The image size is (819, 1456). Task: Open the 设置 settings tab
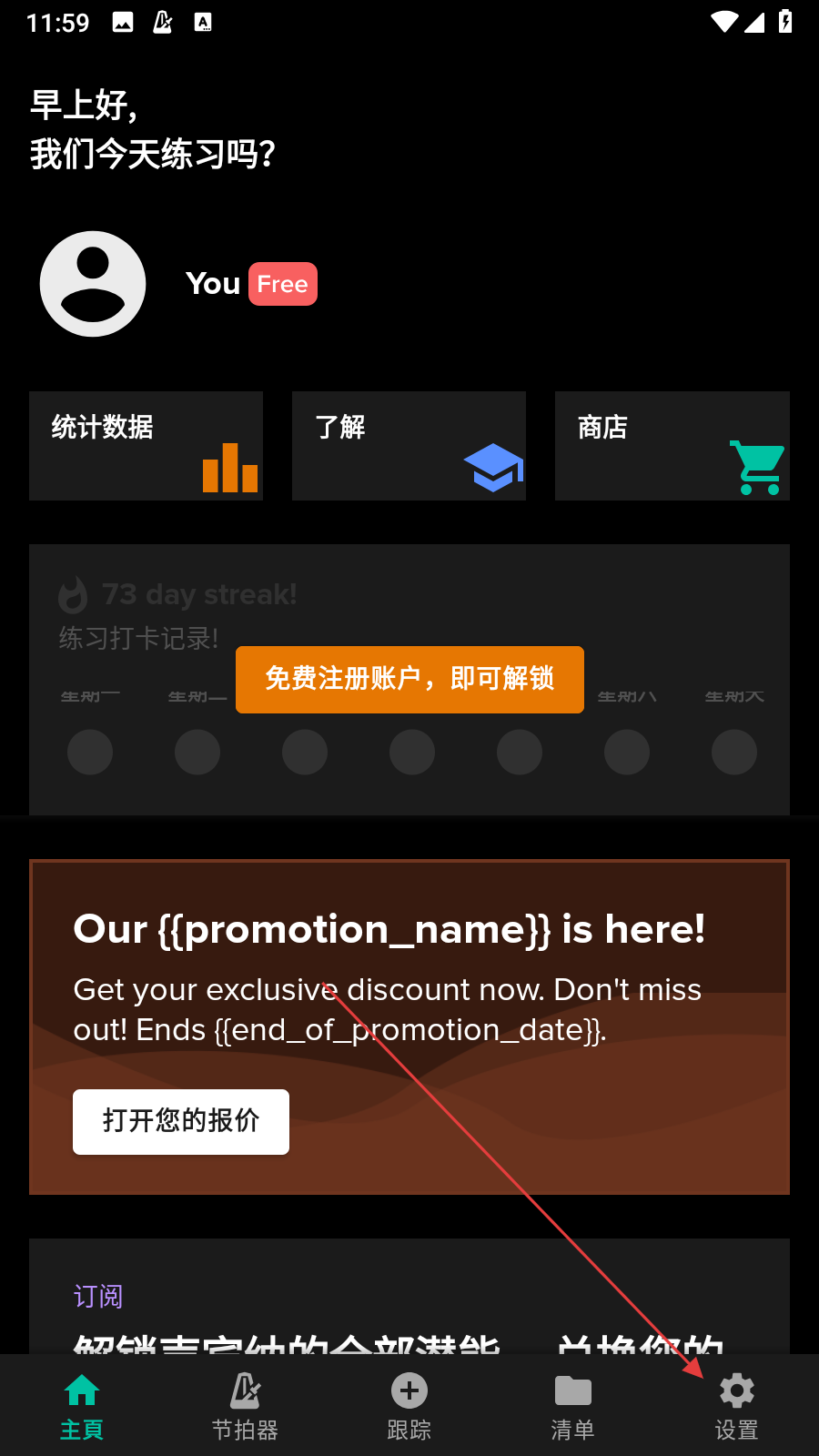pos(737,1406)
